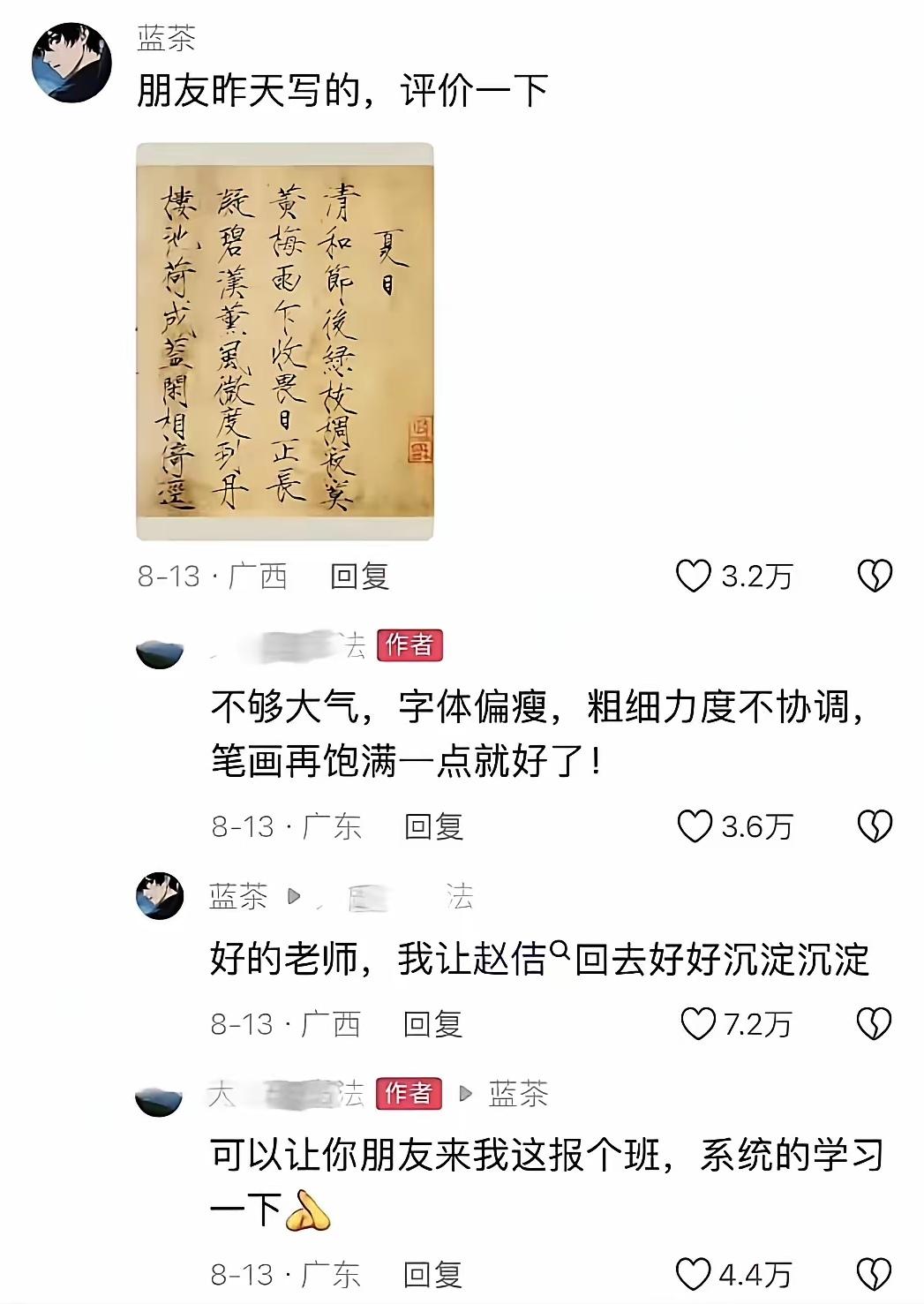
Task: Tap the dislike icon on the critique comment
Action: [x=875, y=826]
